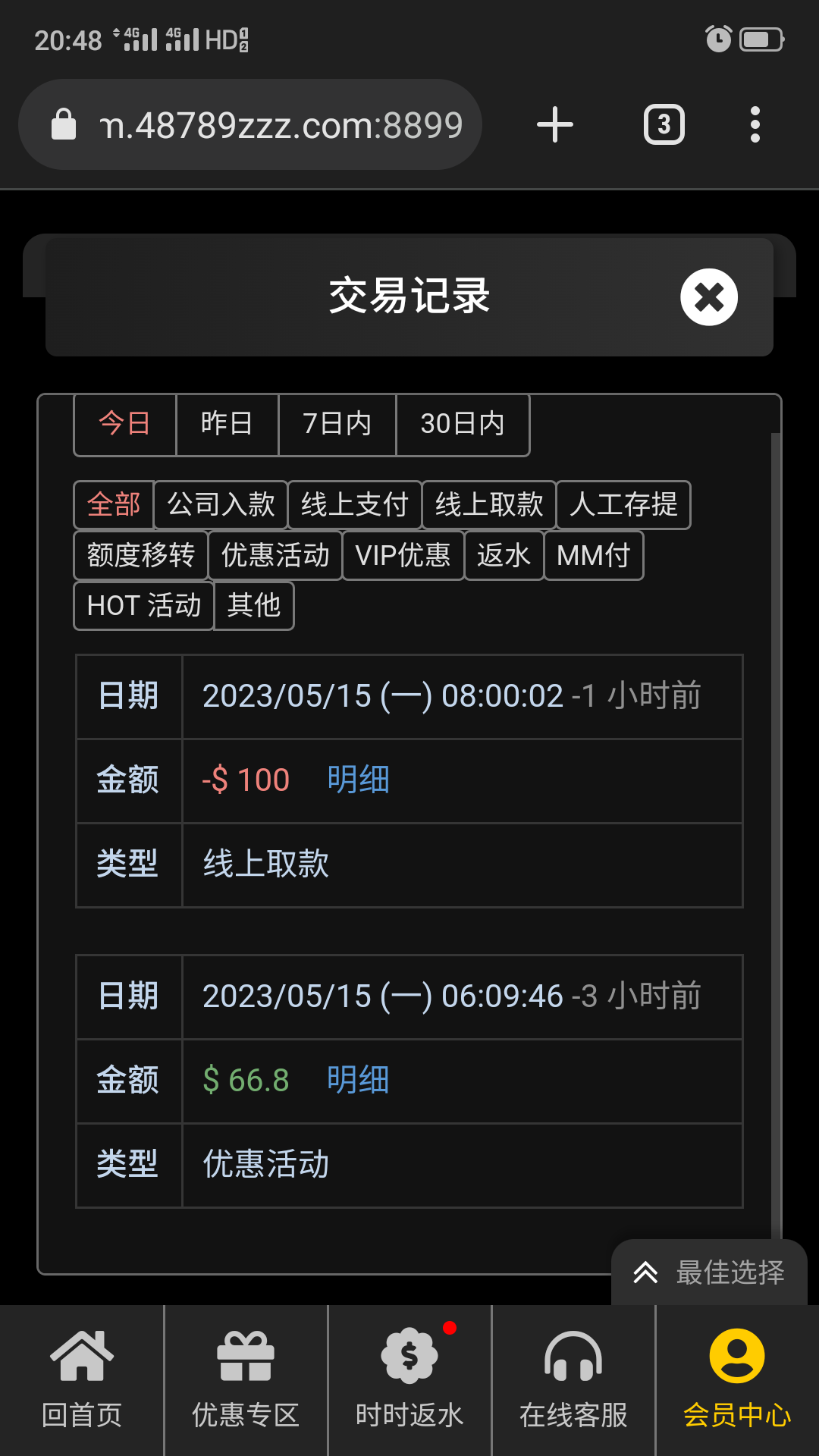Filter by 公司入款
This screenshot has width=819, height=1456.
click(x=221, y=505)
